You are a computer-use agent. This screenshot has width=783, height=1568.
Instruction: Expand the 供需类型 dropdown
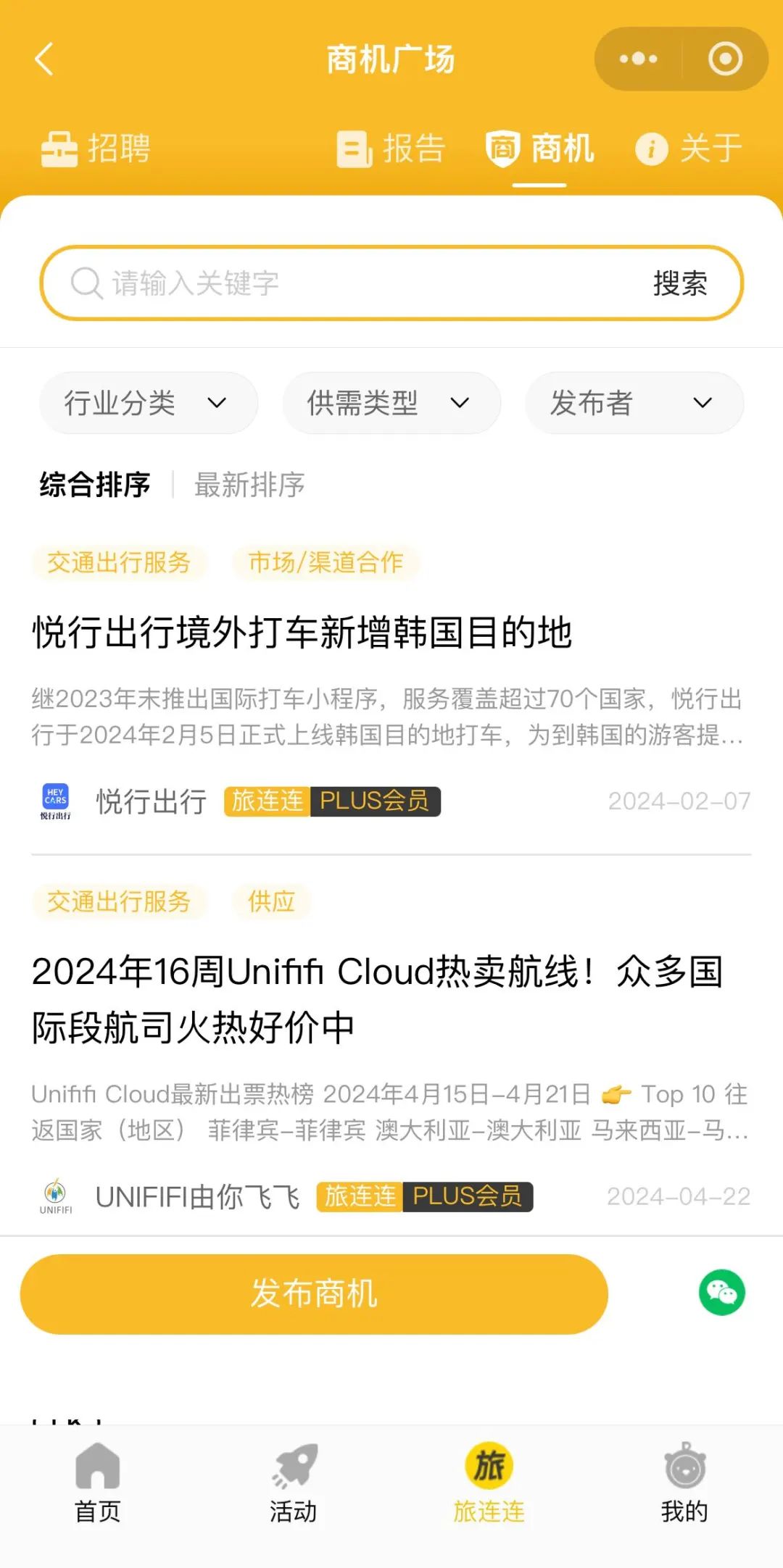click(x=391, y=403)
